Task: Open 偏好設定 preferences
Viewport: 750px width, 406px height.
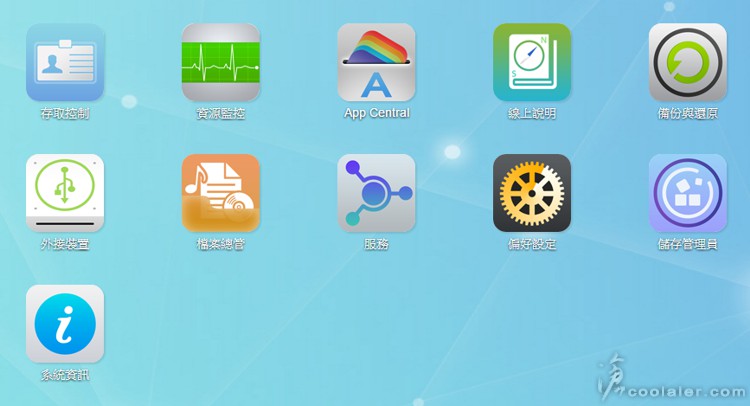Action: coord(532,193)
